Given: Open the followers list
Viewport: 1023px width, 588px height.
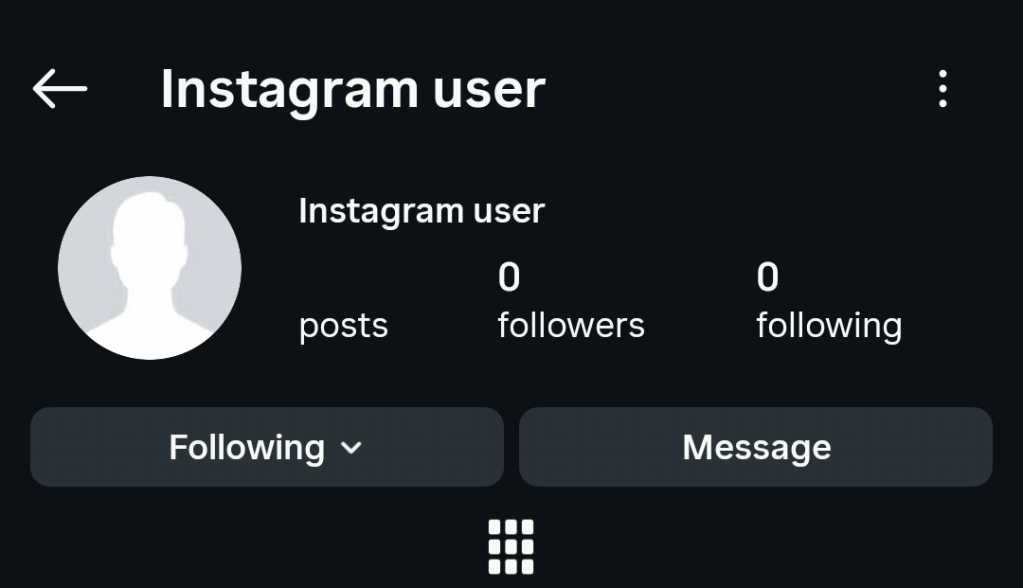Looking at the screenshot, I should pyautogui.click(x=570, y=300).
